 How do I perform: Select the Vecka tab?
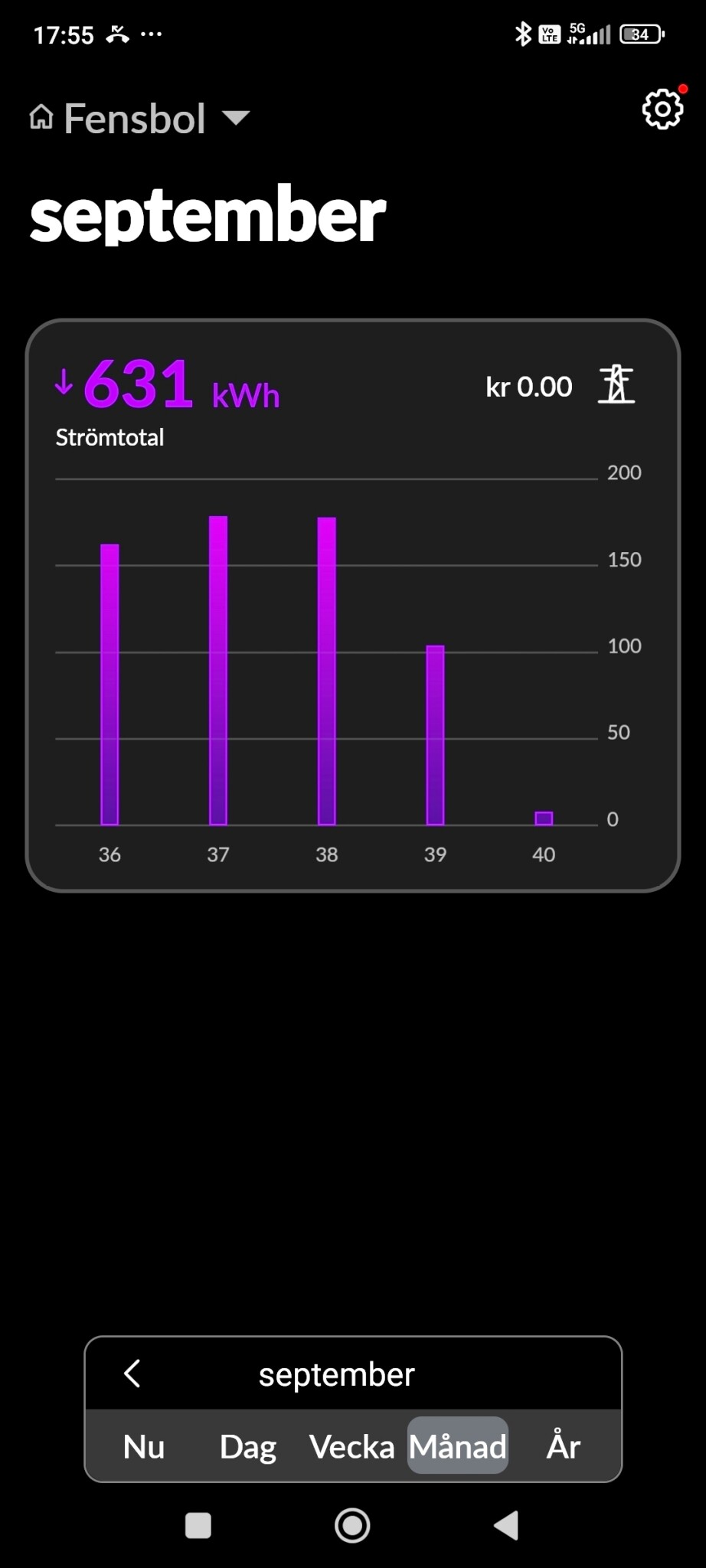pos(351,1446)
